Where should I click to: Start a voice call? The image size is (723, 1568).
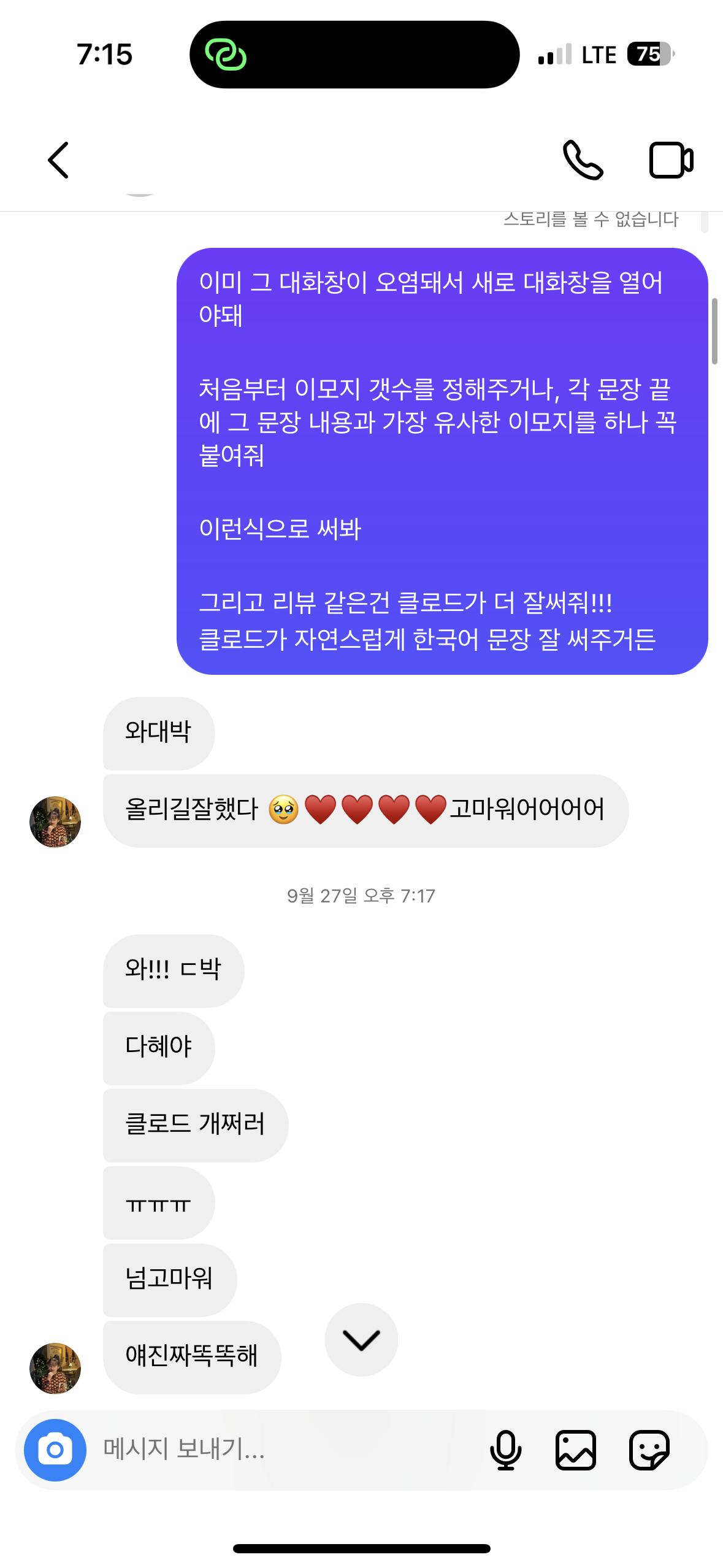(583, 160)
